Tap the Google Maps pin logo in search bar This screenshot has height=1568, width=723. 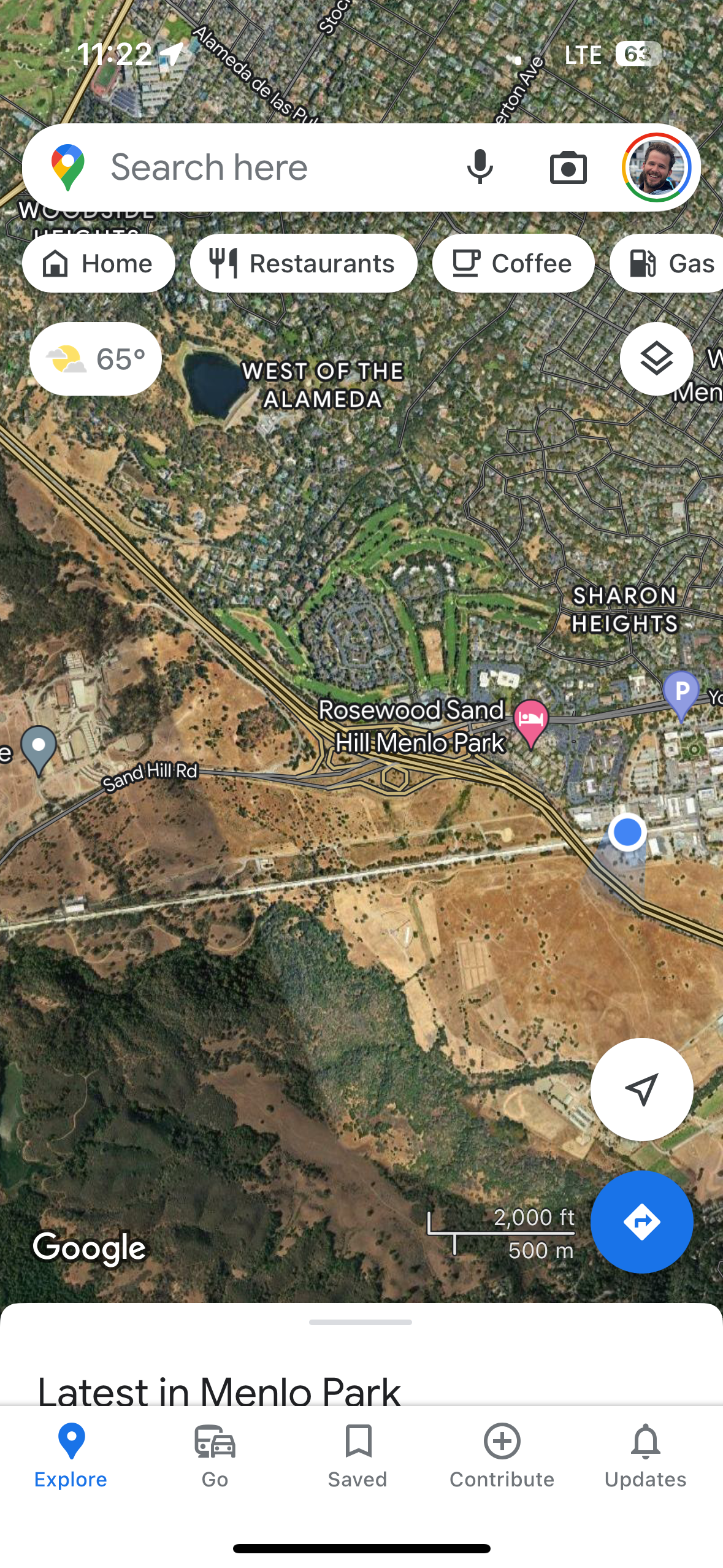coord(67,166)
